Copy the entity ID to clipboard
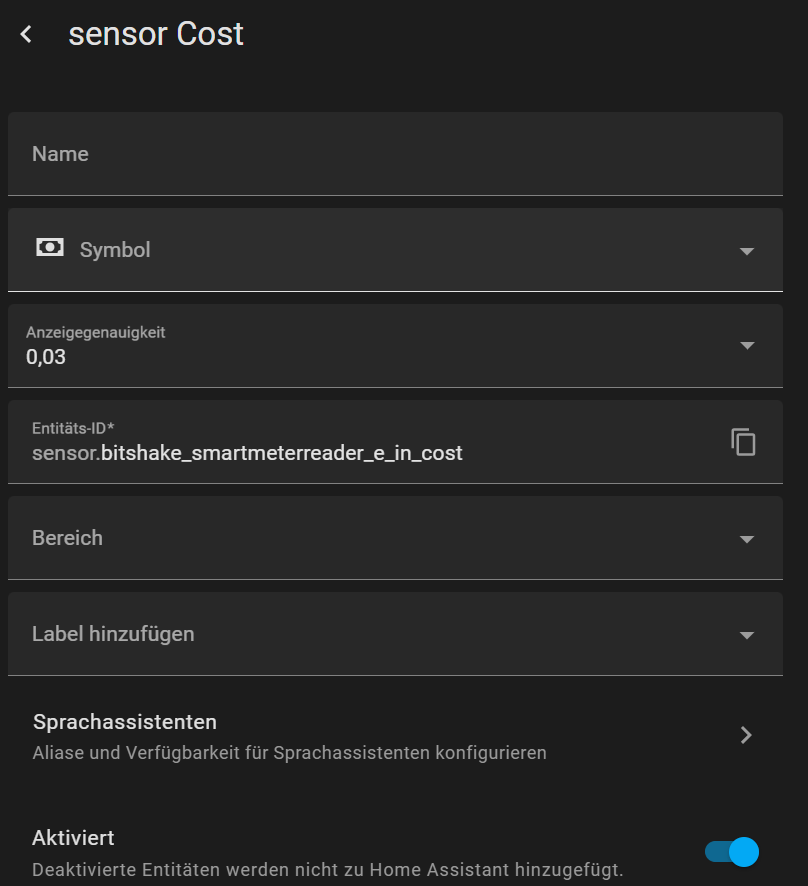Screen dimensions: 808x886 [743, 442]
